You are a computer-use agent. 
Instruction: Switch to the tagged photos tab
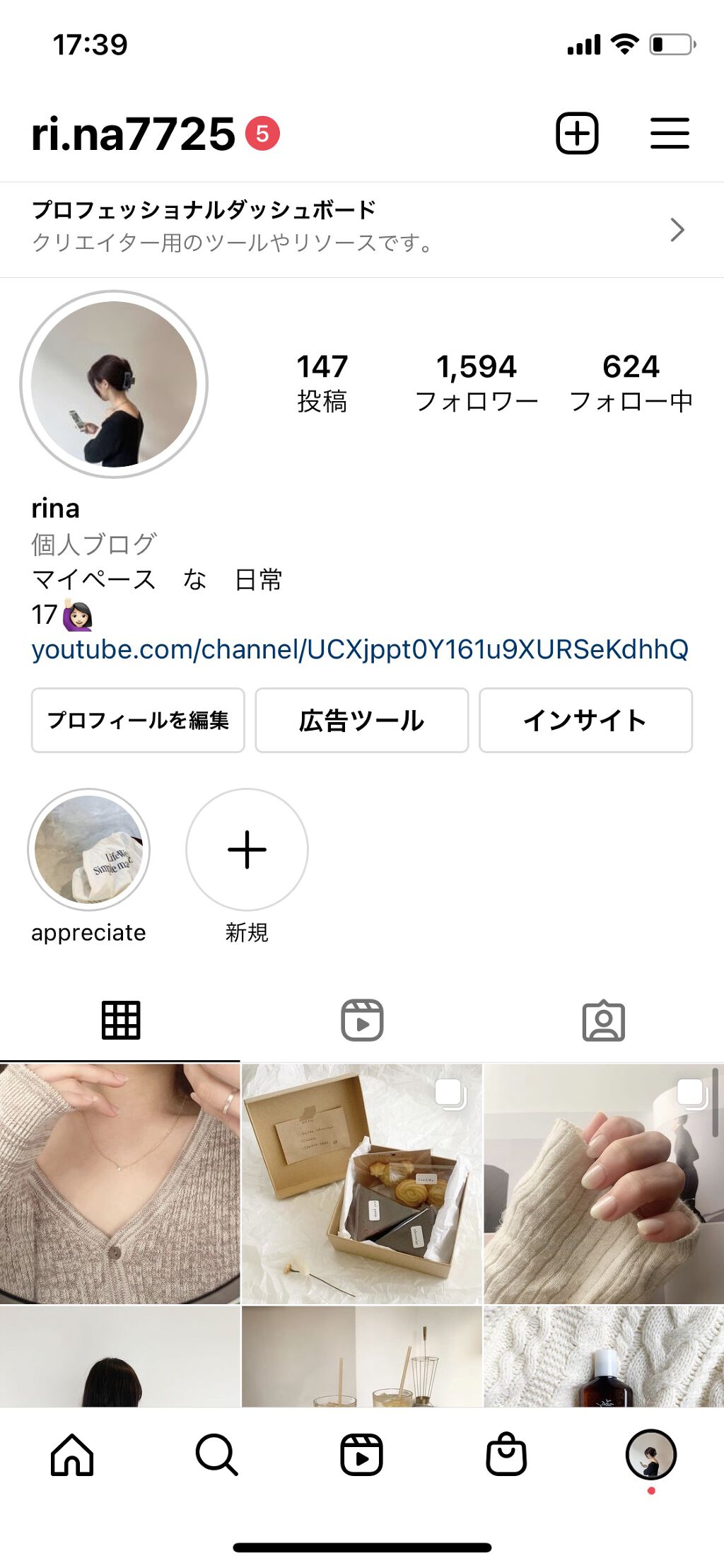pos(603,1020)
